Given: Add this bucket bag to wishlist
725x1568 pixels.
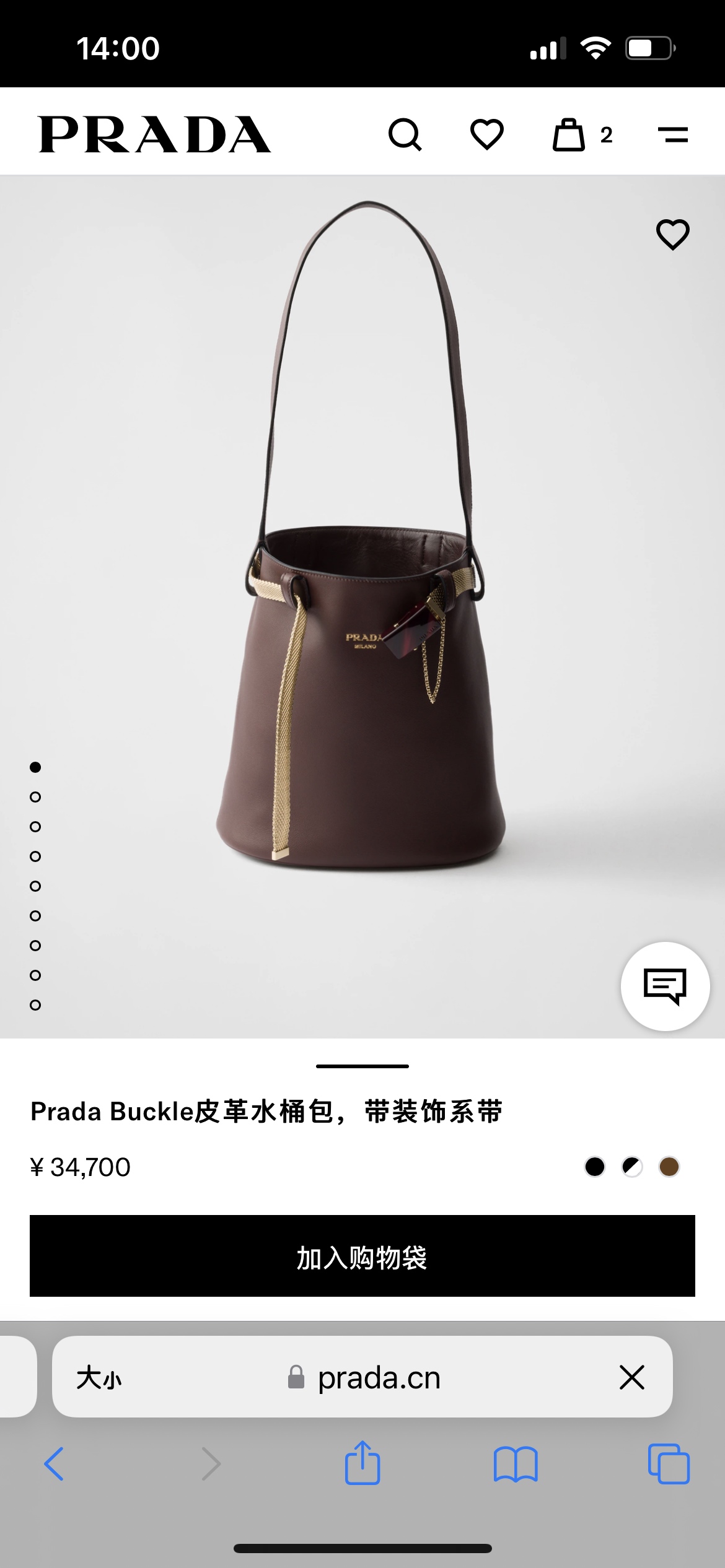Looking at the screenshot, I should click(672, 235).
